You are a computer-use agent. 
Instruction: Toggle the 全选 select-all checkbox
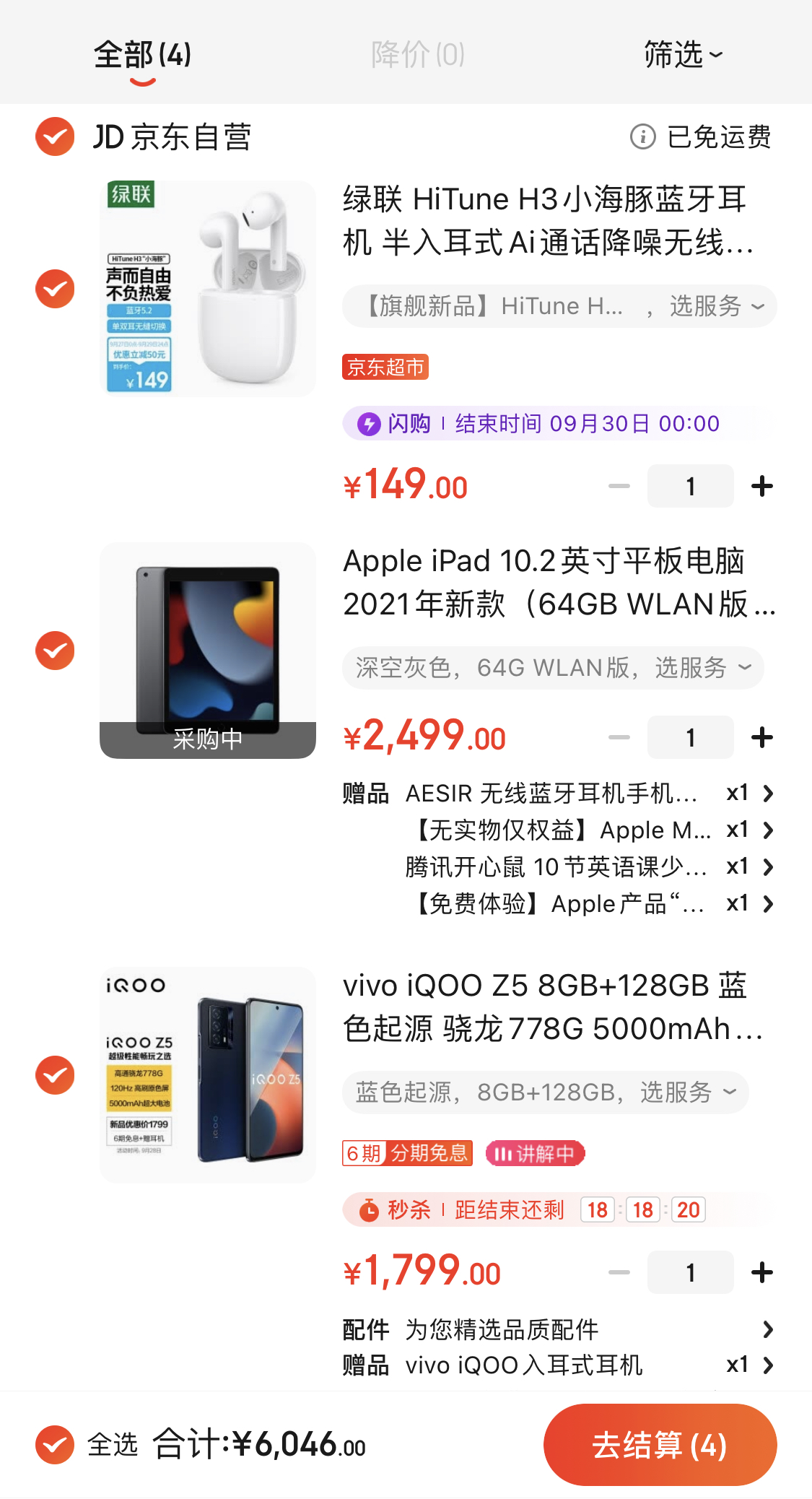55,1445
